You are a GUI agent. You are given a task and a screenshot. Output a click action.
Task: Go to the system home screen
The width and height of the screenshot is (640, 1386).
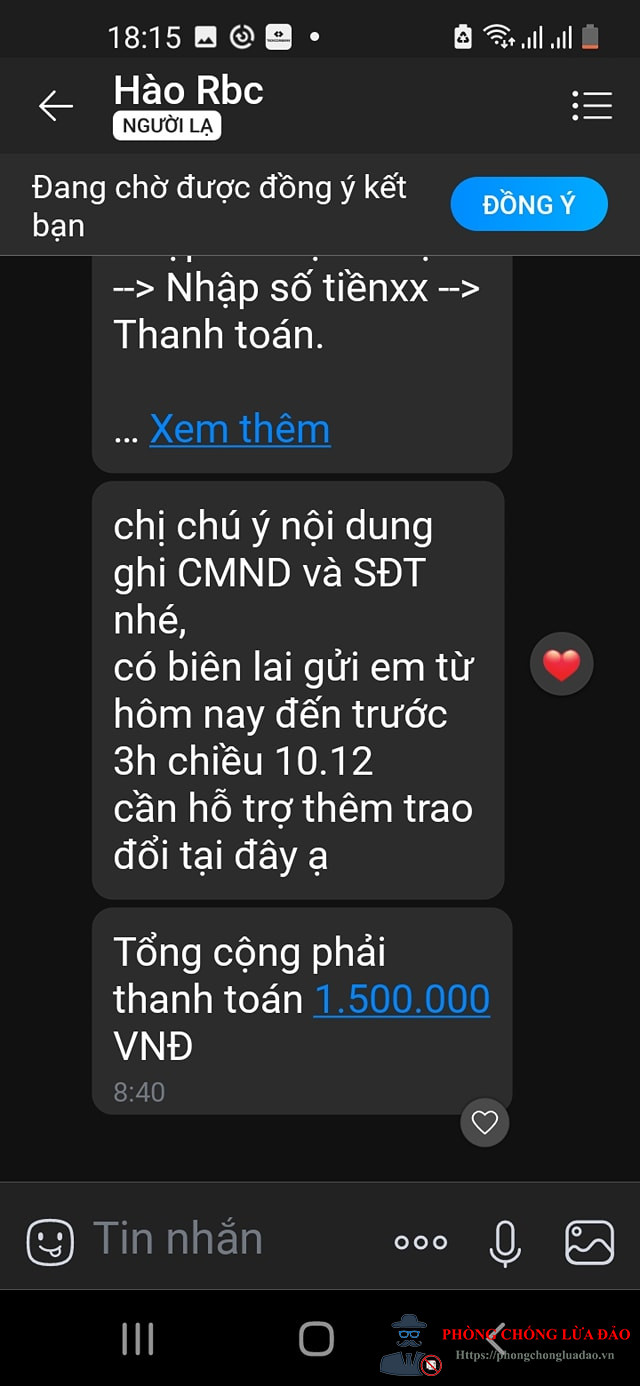click(316, 1338)
